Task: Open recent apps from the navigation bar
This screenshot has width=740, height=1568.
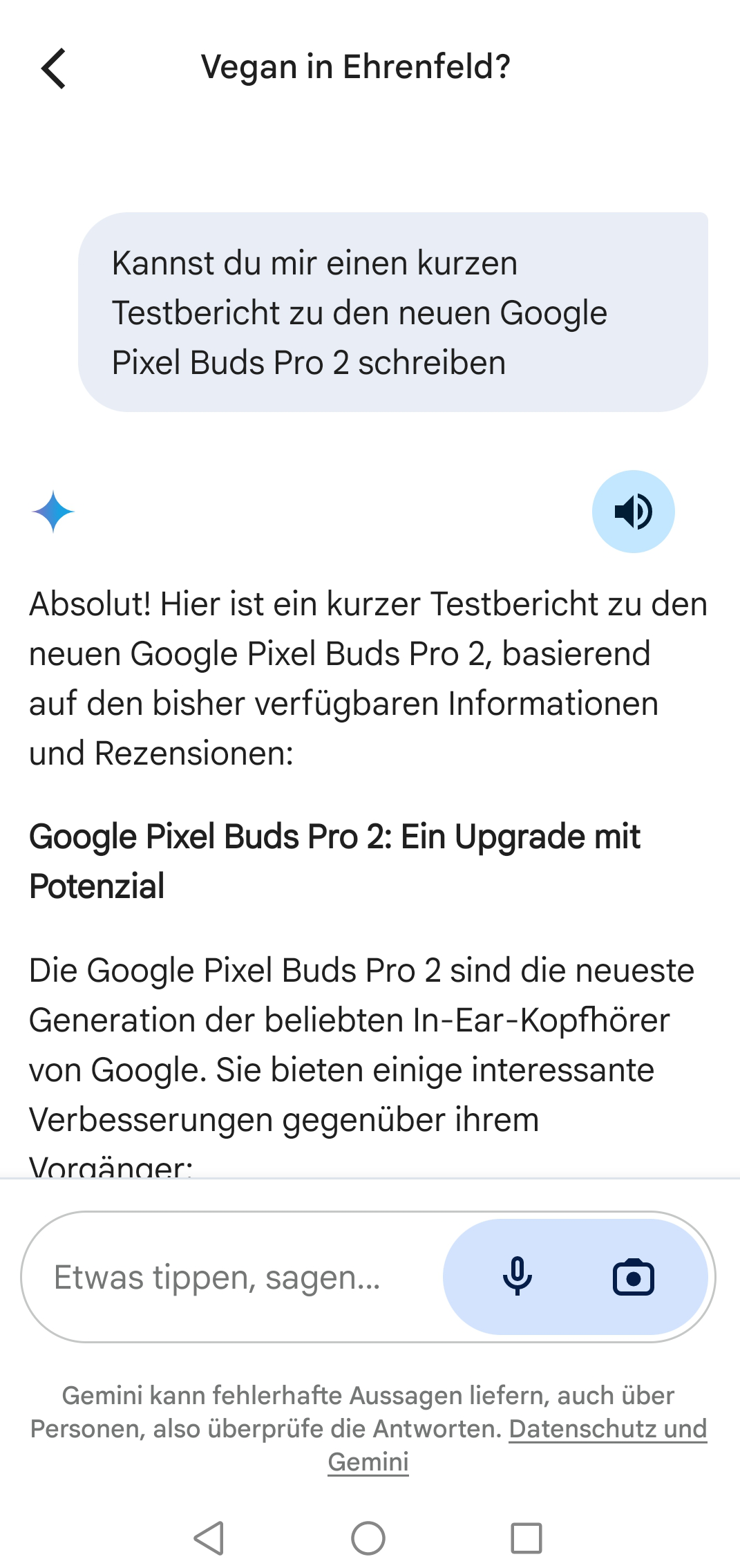Action: [526, 1538]
